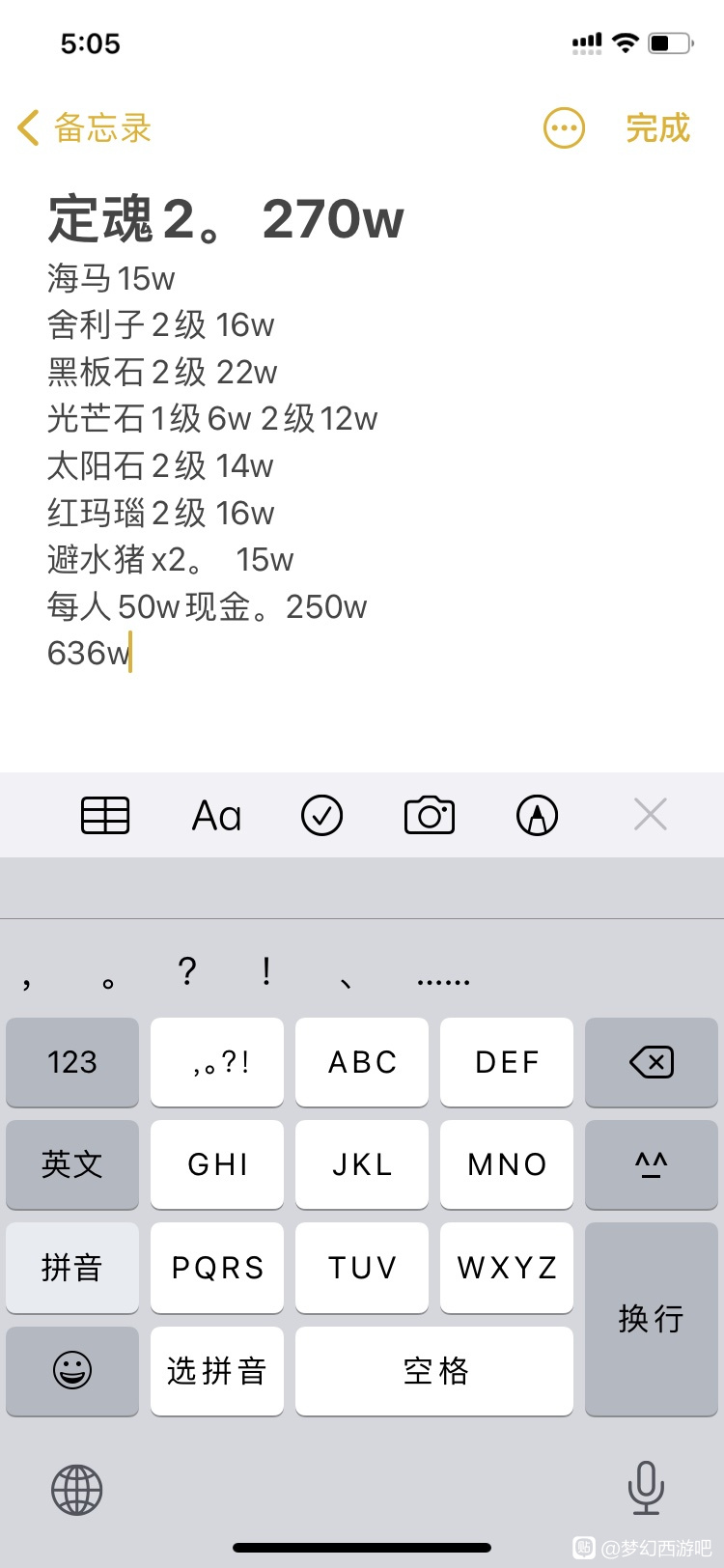Tap the 选拼音 key
724x1568 pixels.
coord(217,1371)
